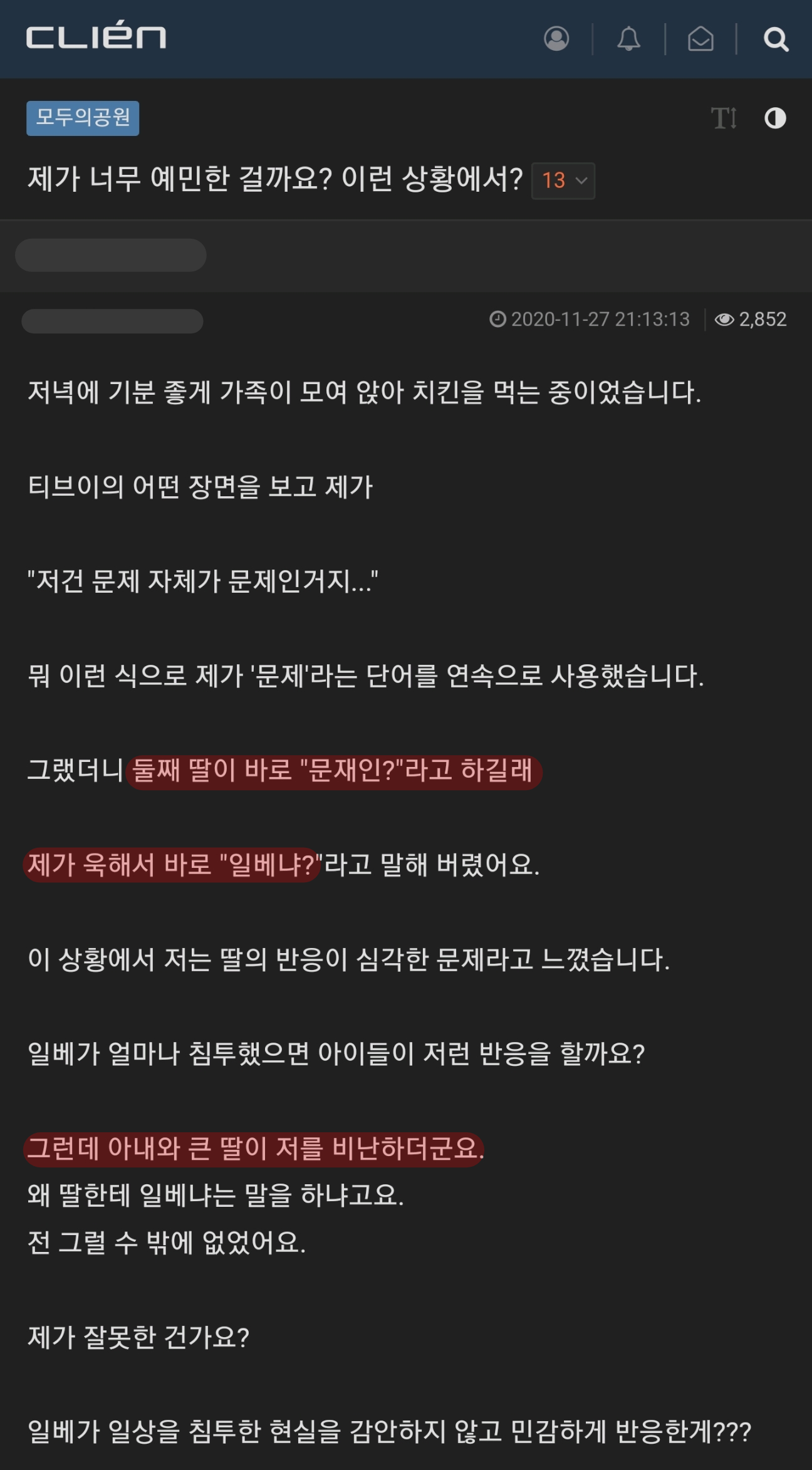
Task: Go to the 모두의공원 board
Action: pyautogui.click(x=83, y=118)
